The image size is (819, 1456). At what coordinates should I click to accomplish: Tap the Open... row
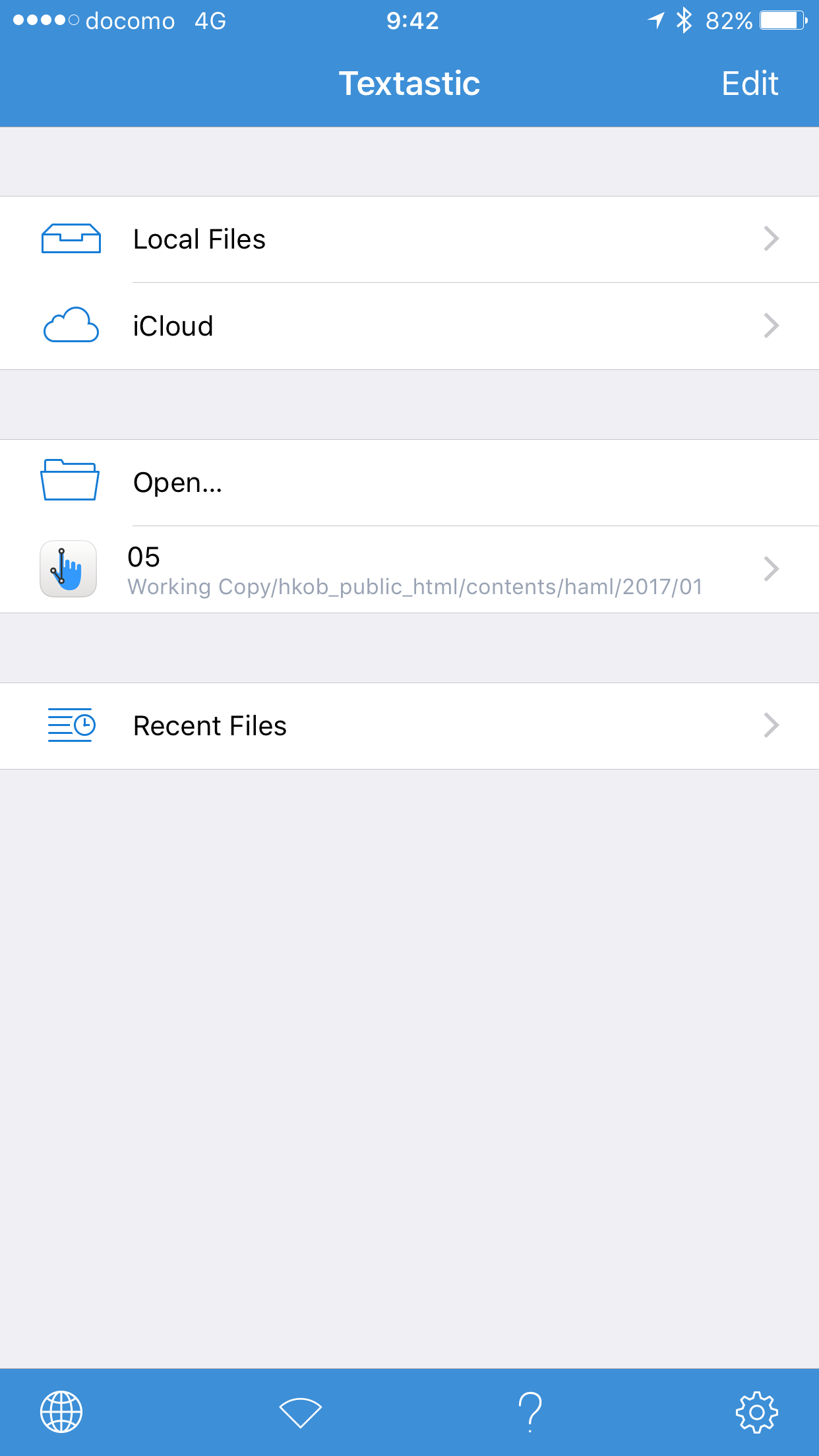click(x=409, y=483)
